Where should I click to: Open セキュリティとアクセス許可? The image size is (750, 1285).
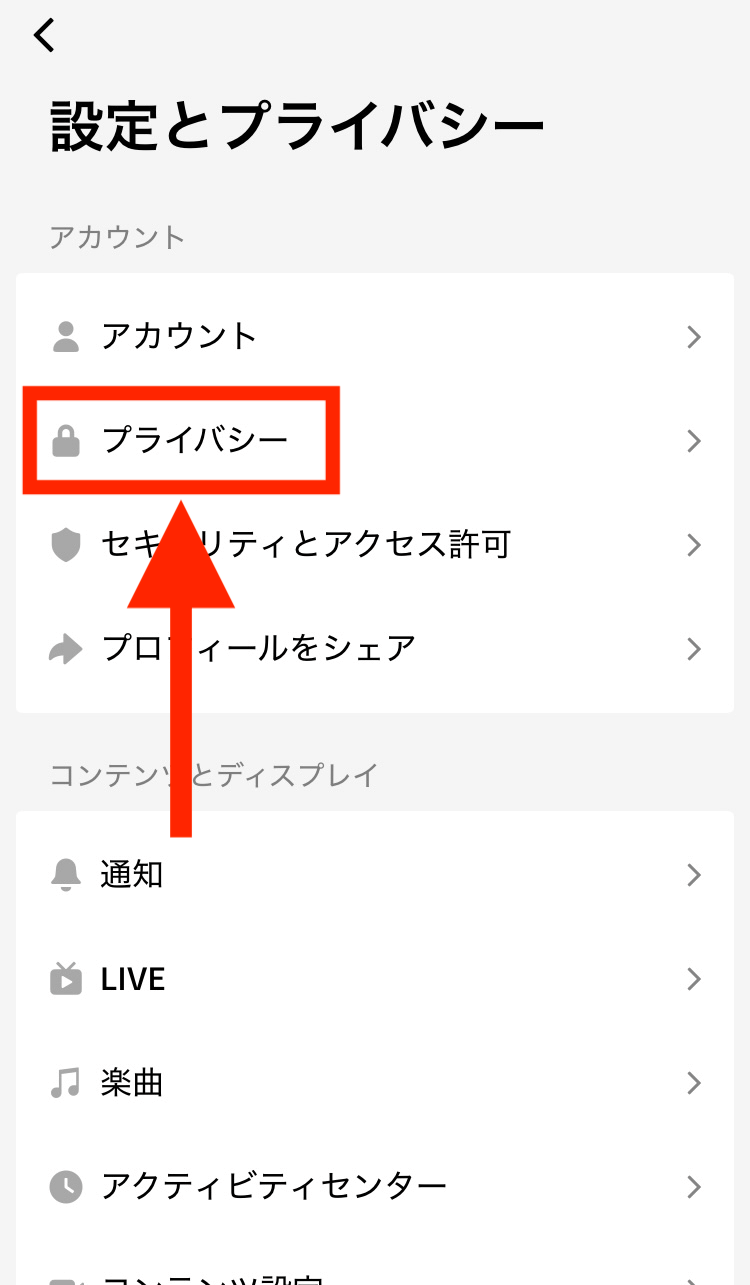click(375, 545)
